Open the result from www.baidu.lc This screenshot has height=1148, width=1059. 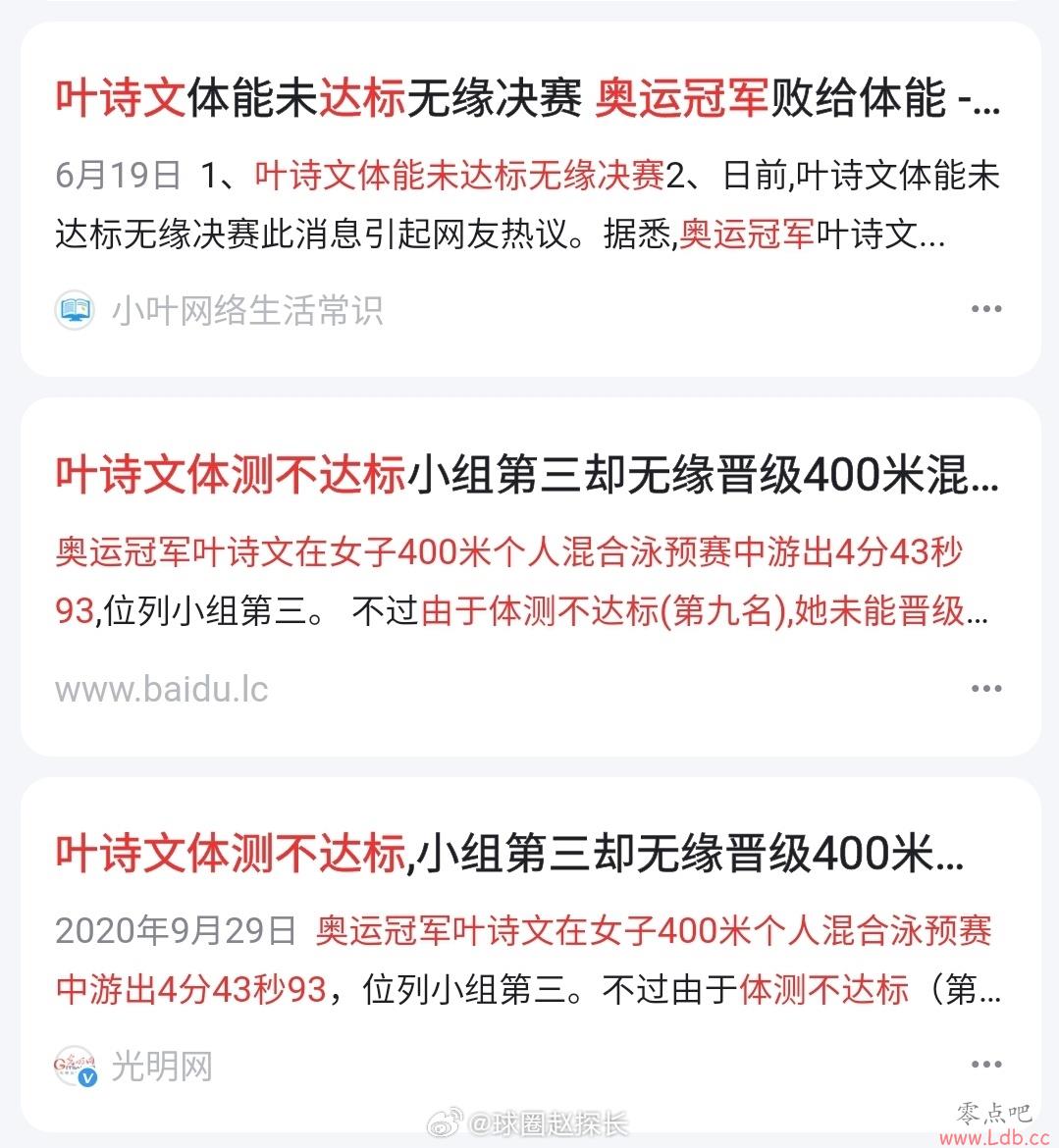(527, 477)
